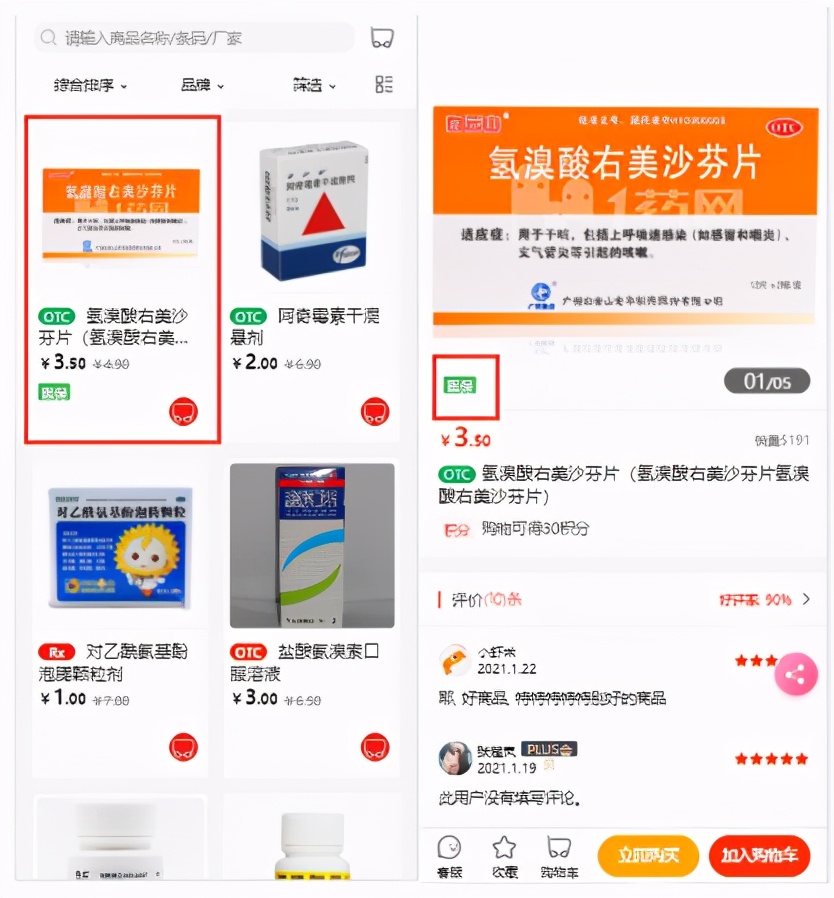Toggle favorite with the star icon
Screen dimensions: 834x898
pyautogui.click(x=504, y=848)
